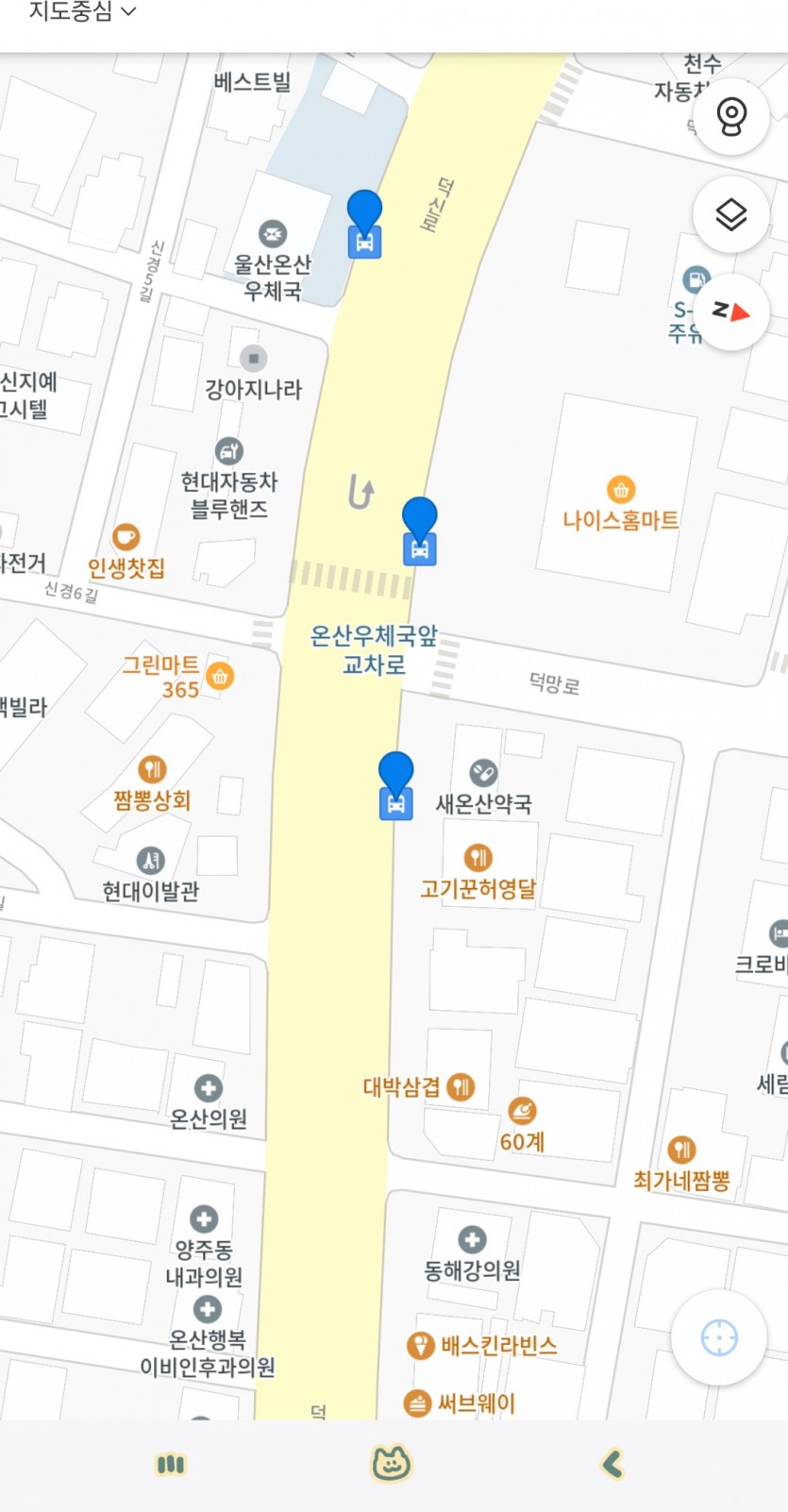This screenshot has height=1512, width=788.
Task: Open the 동해강의원 clinic marker
Action: pos(472,1239)
